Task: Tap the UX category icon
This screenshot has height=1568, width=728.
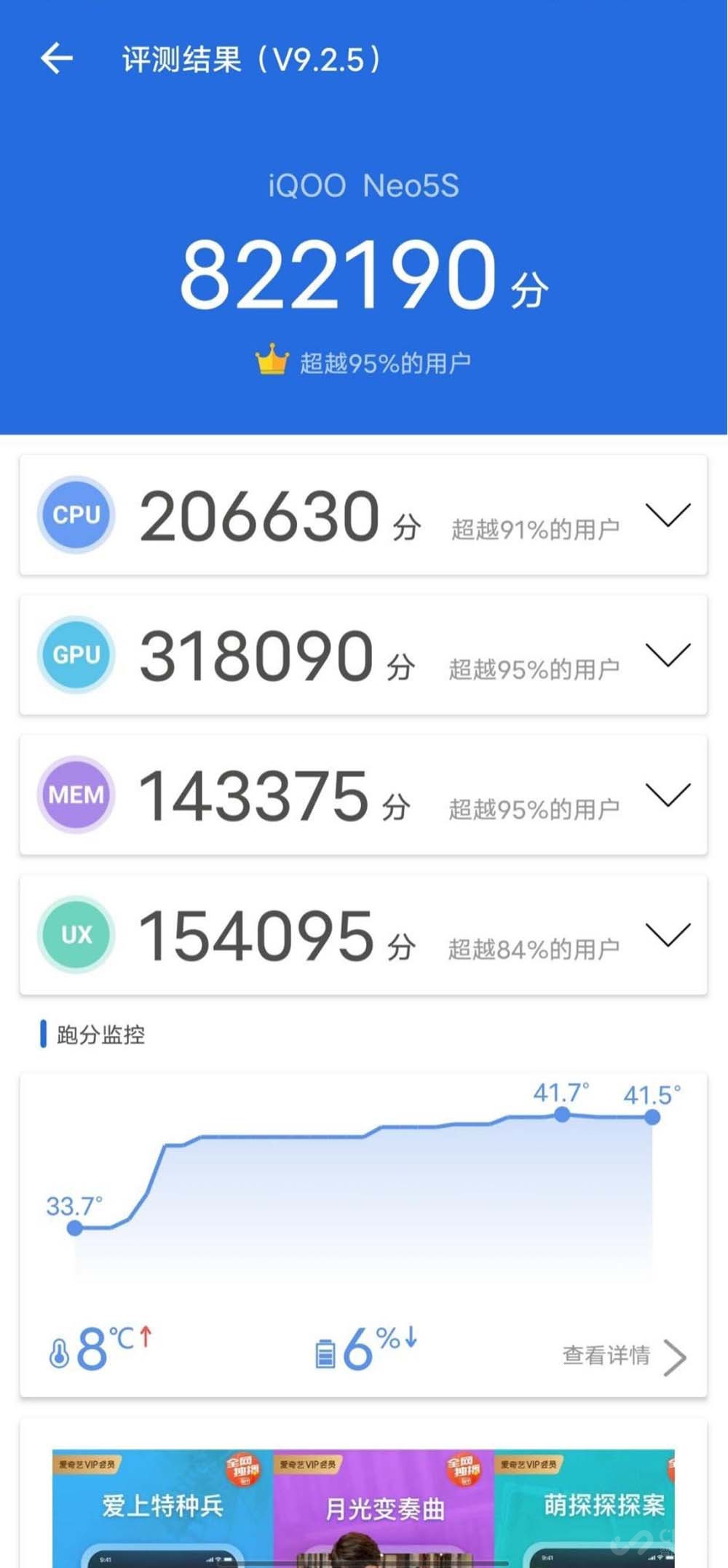Action: (x=76, y=934)
